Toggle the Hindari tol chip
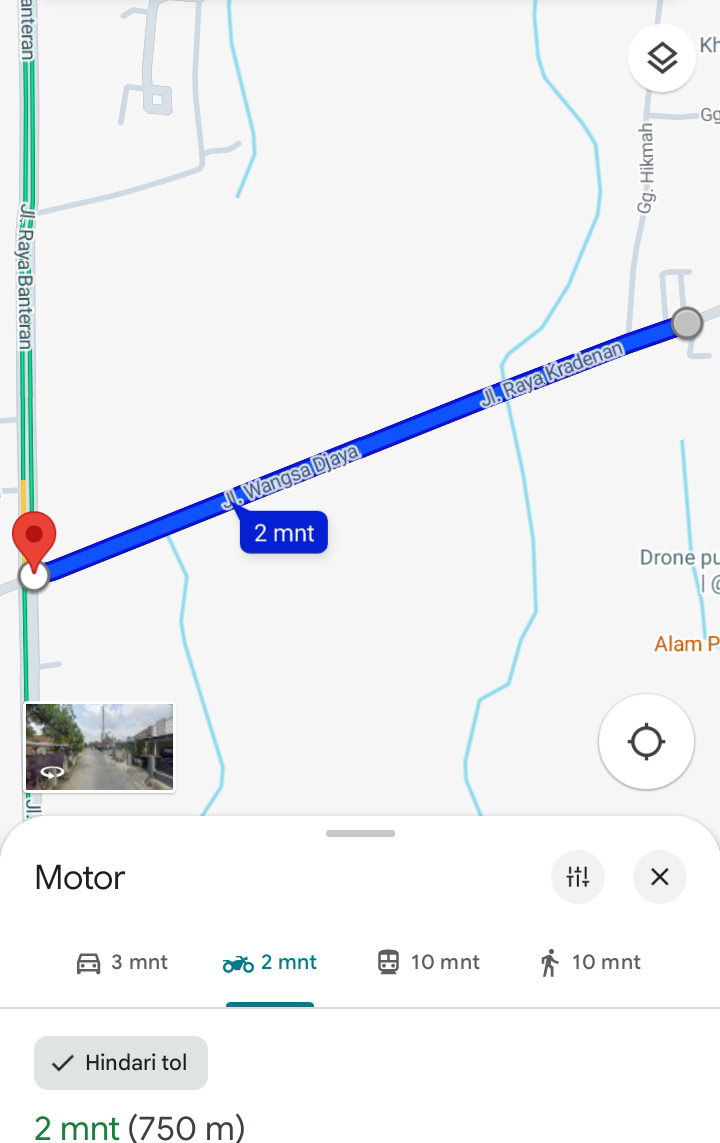The height and width of the screenshot is (1143, 720). [121, 1062]
